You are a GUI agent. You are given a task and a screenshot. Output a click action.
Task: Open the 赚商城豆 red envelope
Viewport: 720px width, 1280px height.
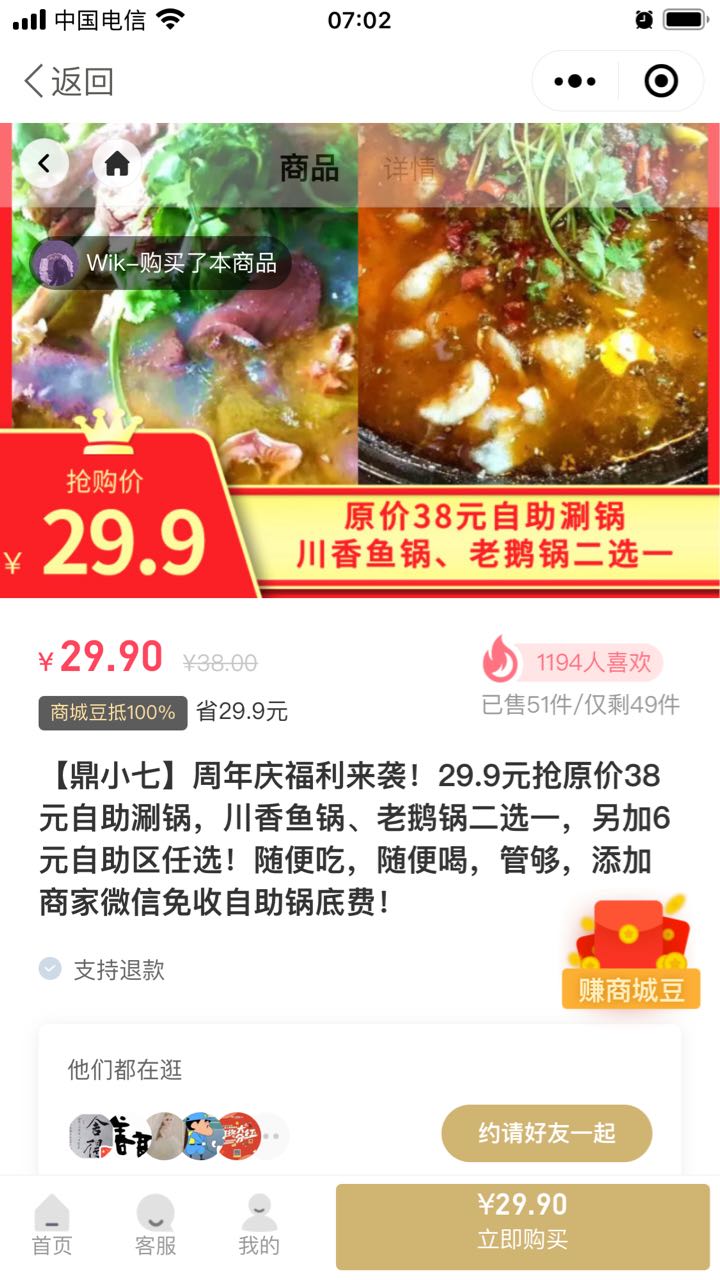631,954
